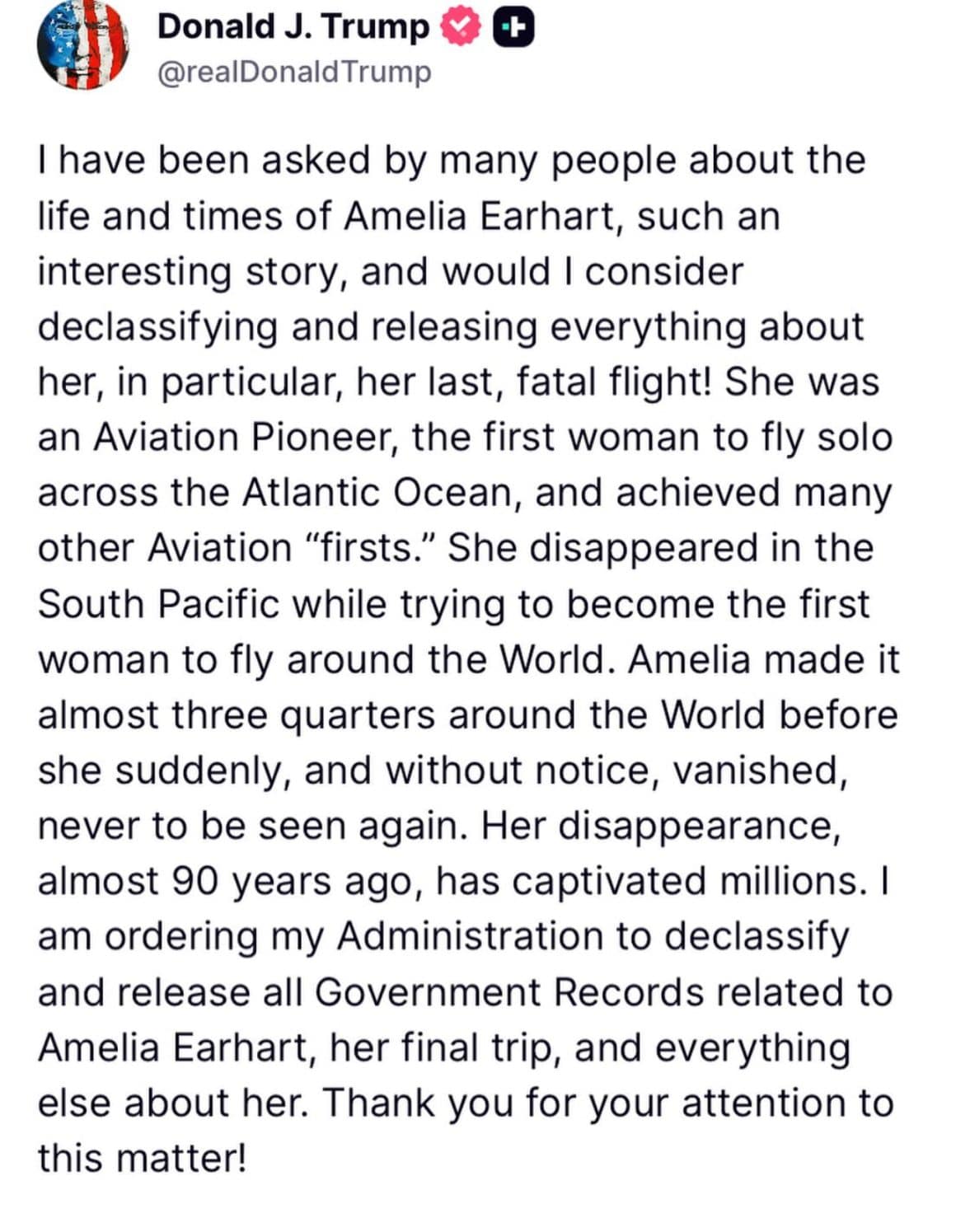
Task: Open the @realDonaldTrump handle
Action: pos(294,73)
